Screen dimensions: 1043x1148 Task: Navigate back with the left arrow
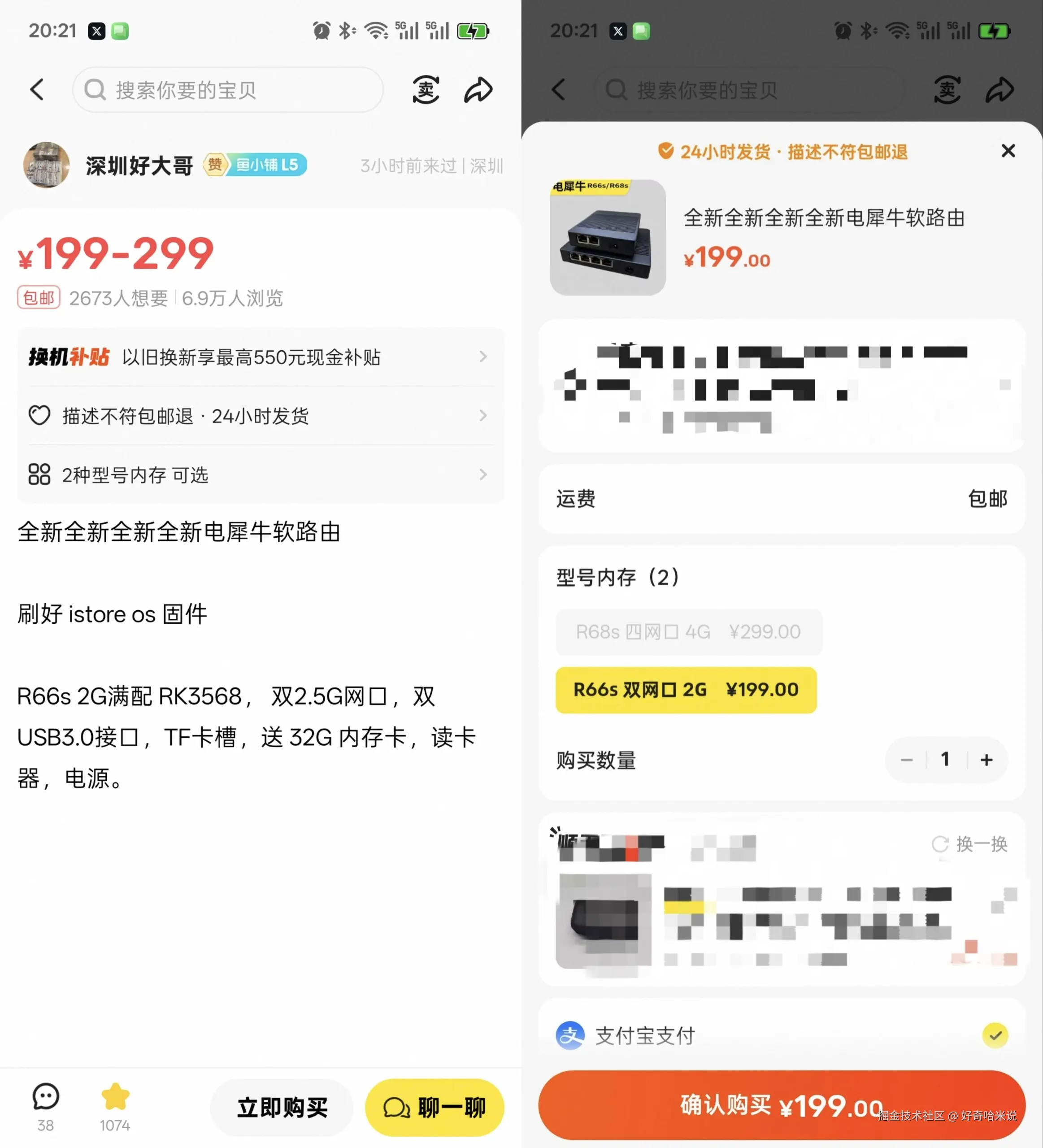click(x=36, y=89)
